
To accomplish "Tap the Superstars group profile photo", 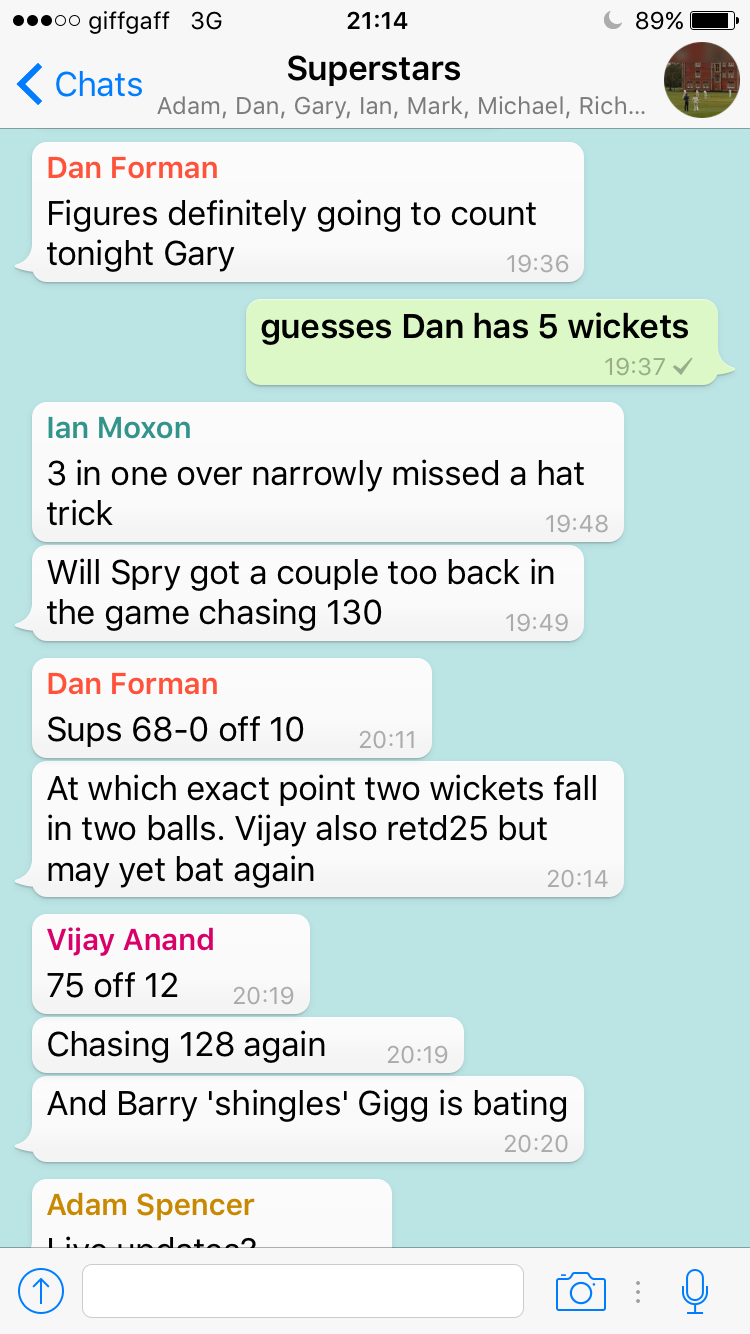I will (x=702, y=81).
